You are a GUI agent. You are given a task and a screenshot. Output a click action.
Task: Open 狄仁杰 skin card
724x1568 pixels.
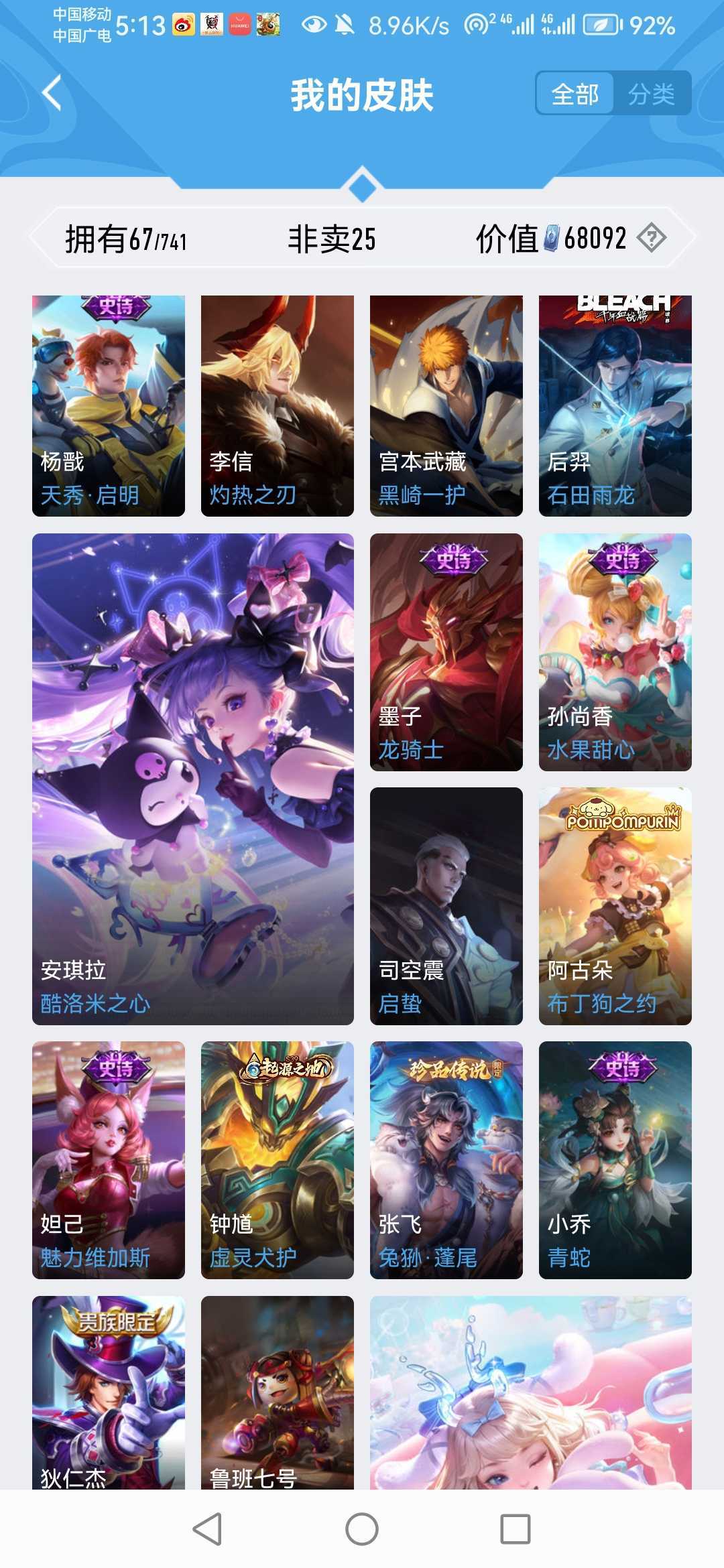coord(109,1392)
